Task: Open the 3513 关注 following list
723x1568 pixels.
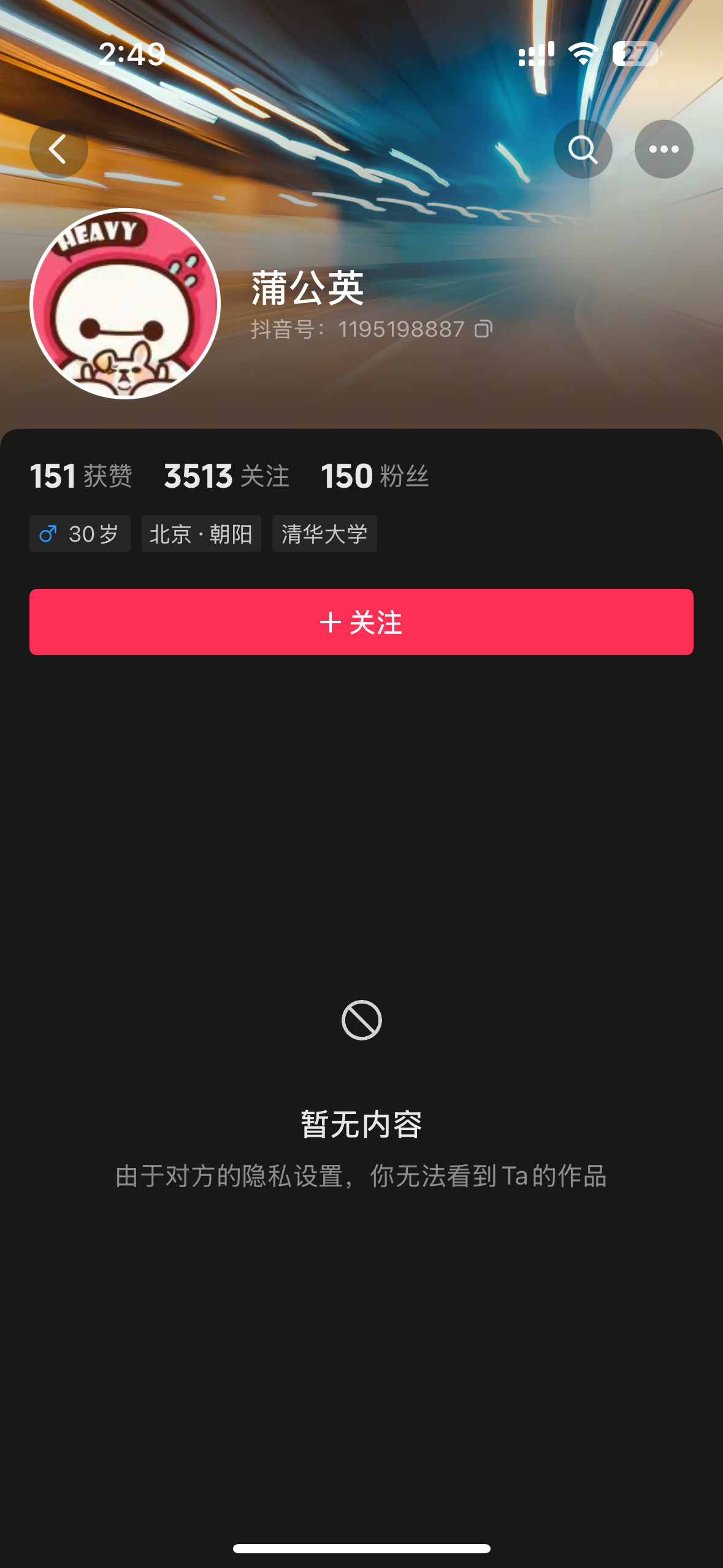Action: click(226, 476)
